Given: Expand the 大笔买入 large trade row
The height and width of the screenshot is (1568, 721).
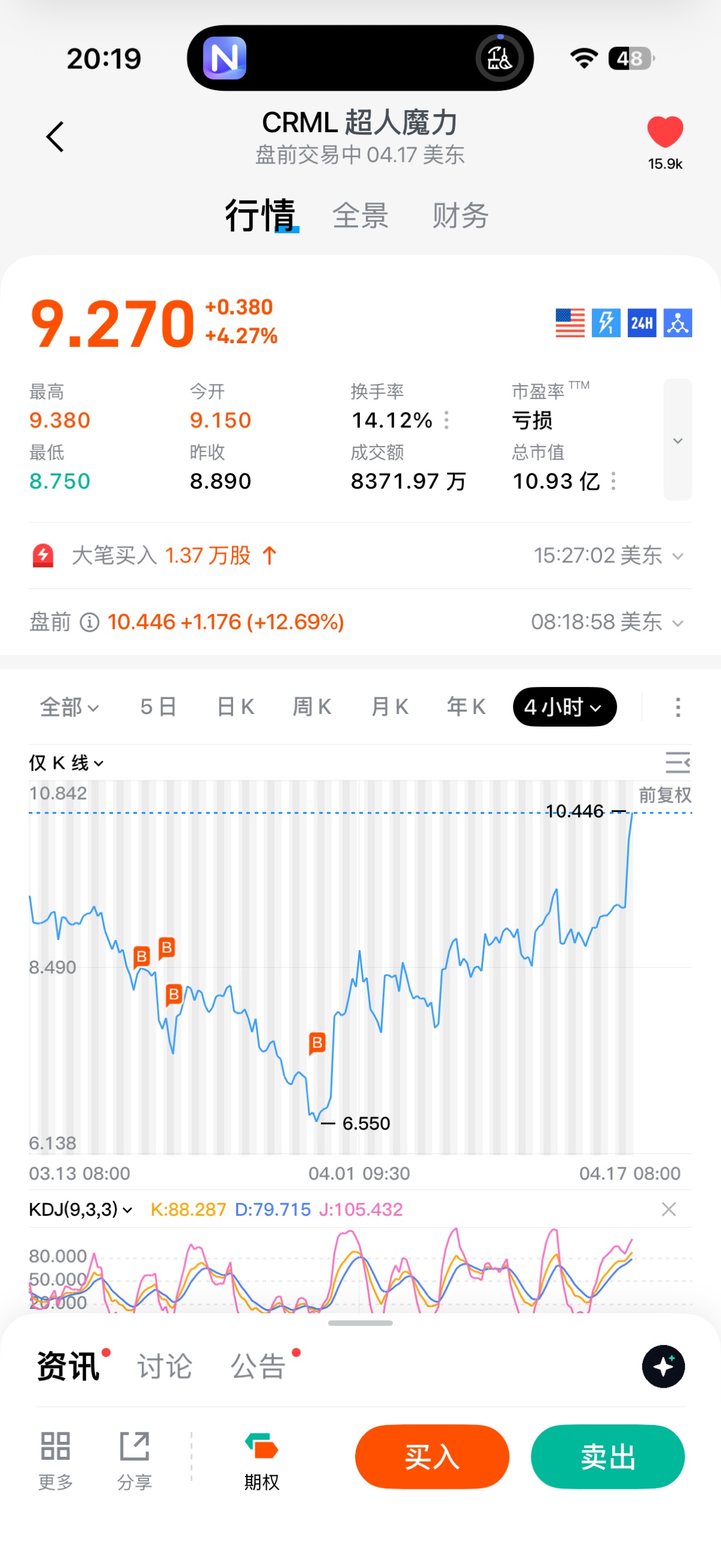Looking at the screenshot, I should (677, 556).
